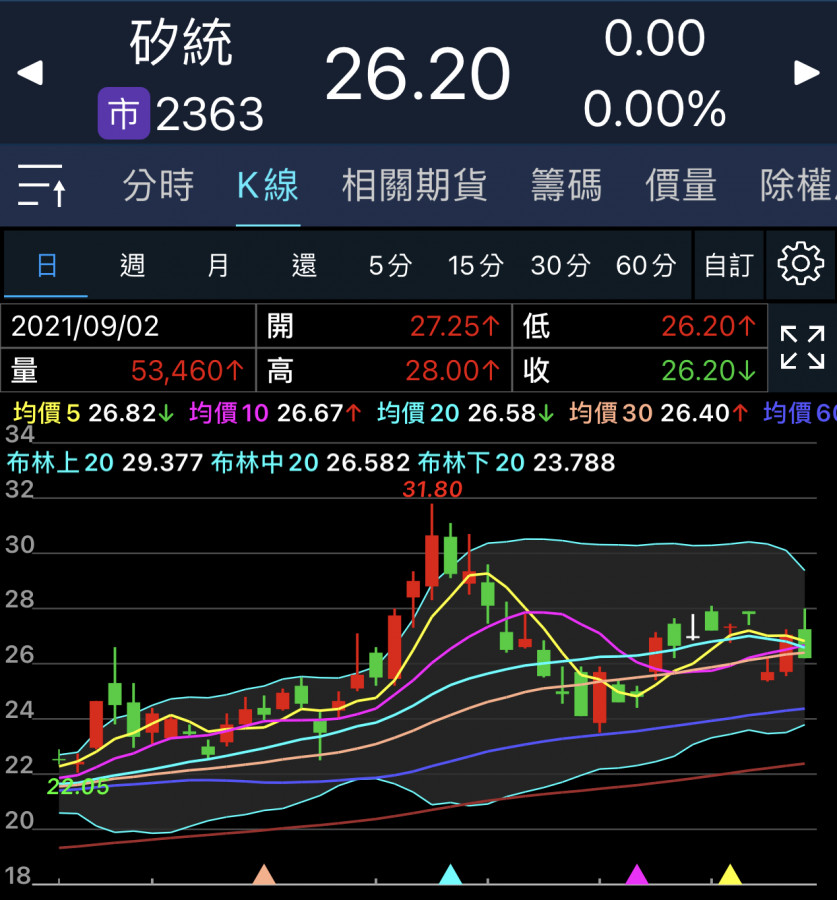Select the K線 tab
The image size is (837, 900).
pyautogui.click(x=267, y=186)
